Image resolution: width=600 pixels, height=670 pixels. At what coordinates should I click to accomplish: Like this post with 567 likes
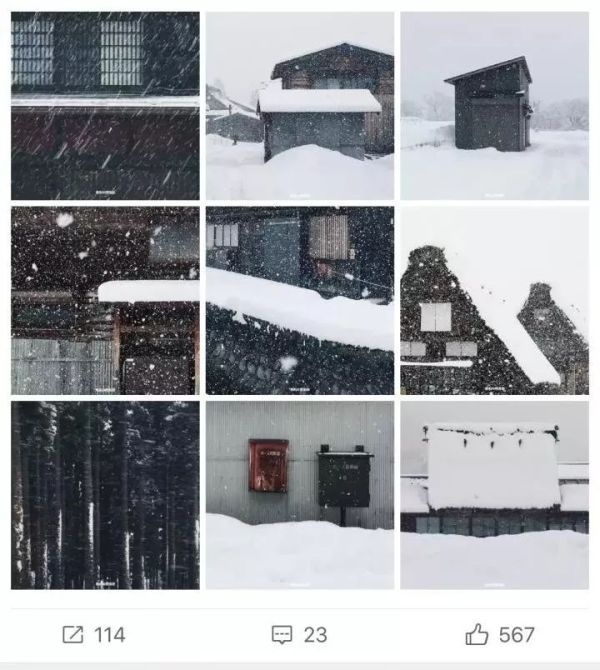click(500, 634)
